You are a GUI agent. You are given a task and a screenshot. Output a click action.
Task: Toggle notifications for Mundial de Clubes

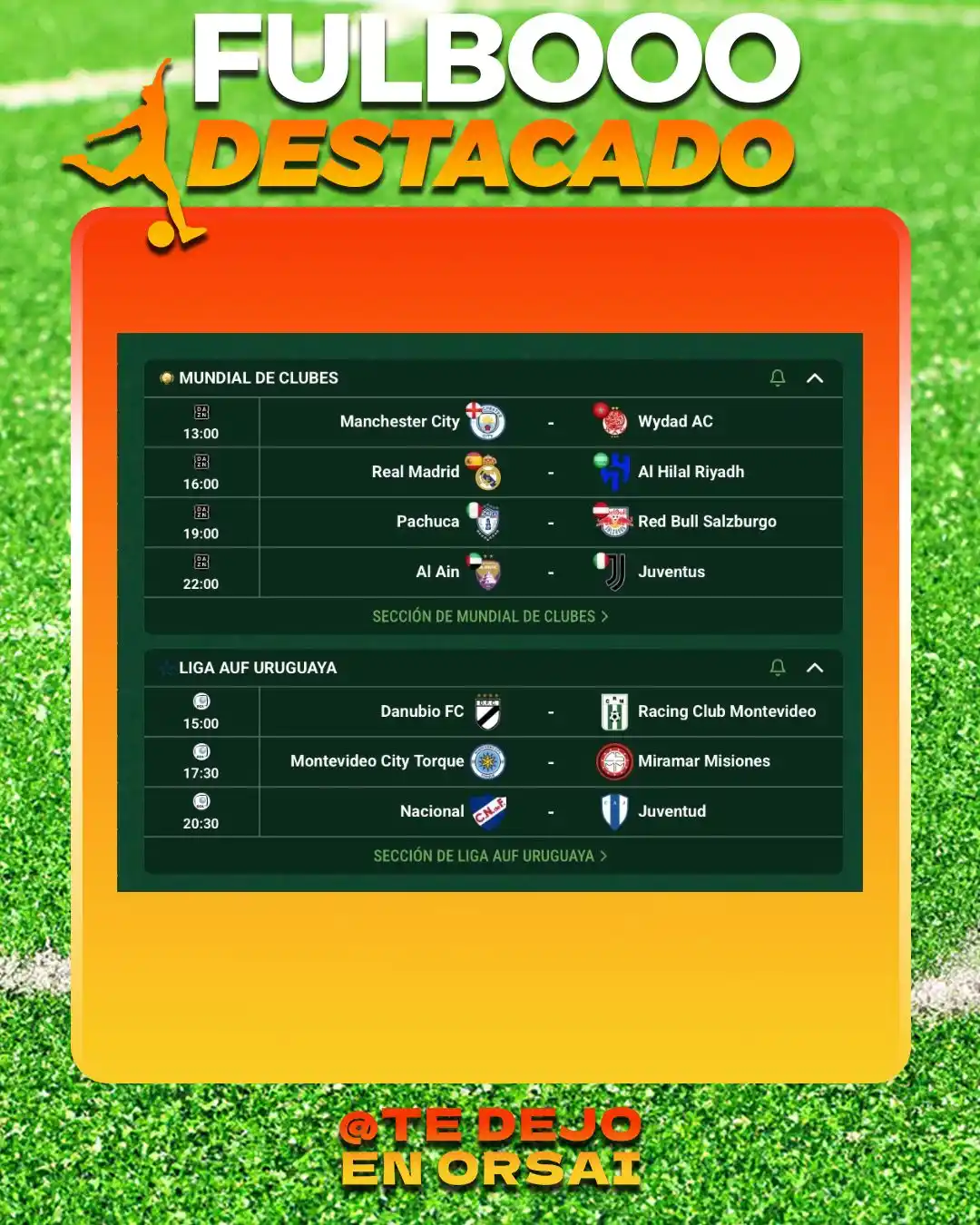click(x=778, y=377)
